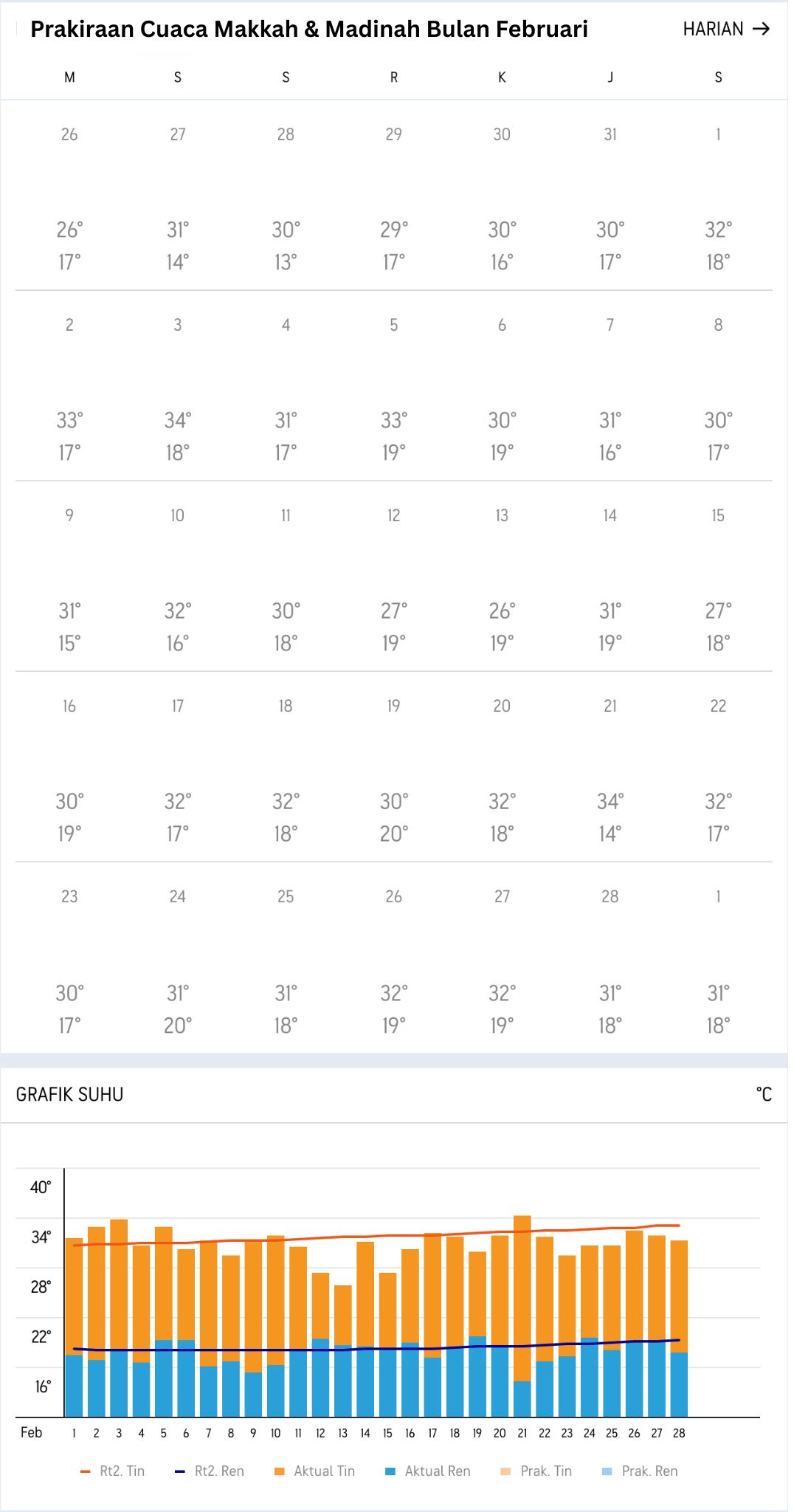The width and height of the screenshot is (794, 1512).
Task: Open day 24 forecast details
Action: point(177,959)
